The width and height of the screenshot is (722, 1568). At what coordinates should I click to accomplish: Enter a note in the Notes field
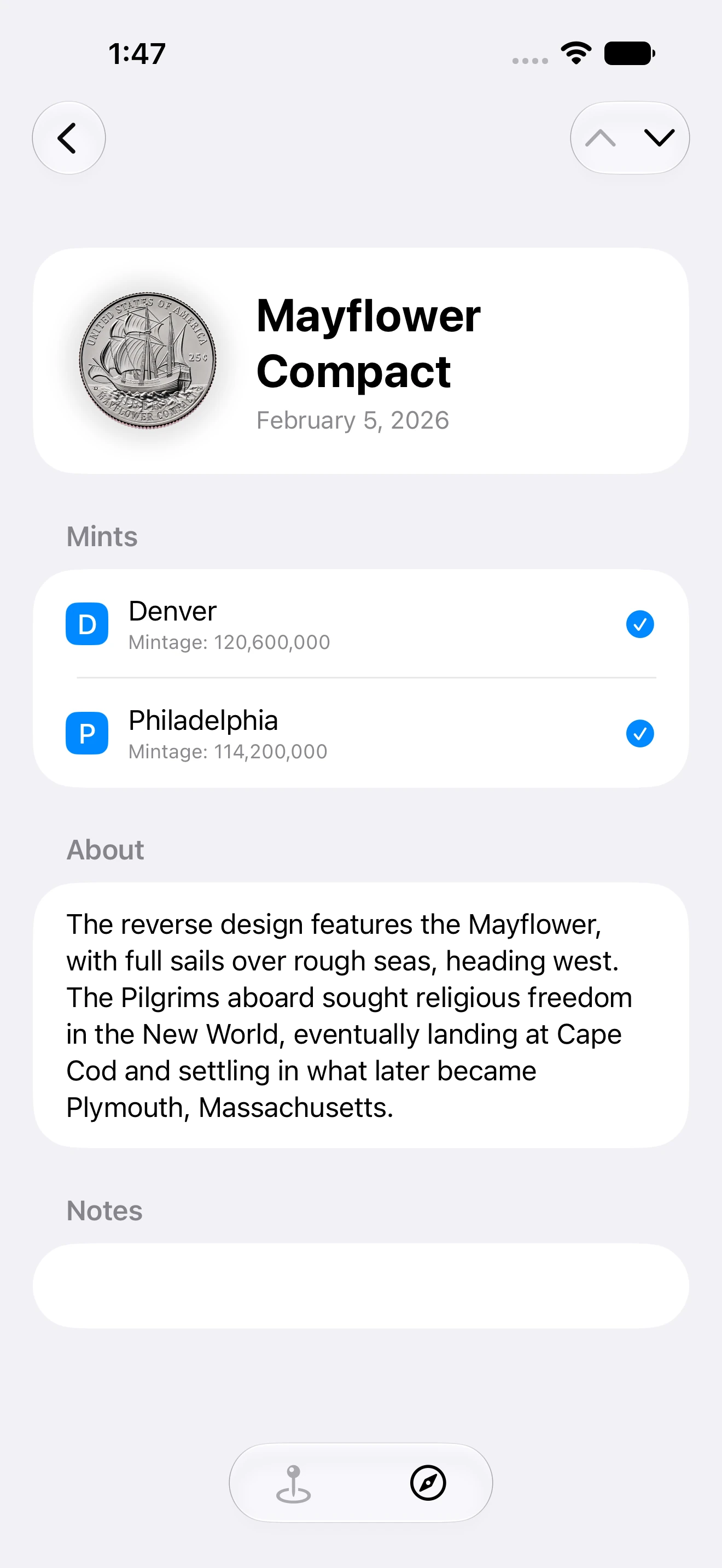point(361,1285)
